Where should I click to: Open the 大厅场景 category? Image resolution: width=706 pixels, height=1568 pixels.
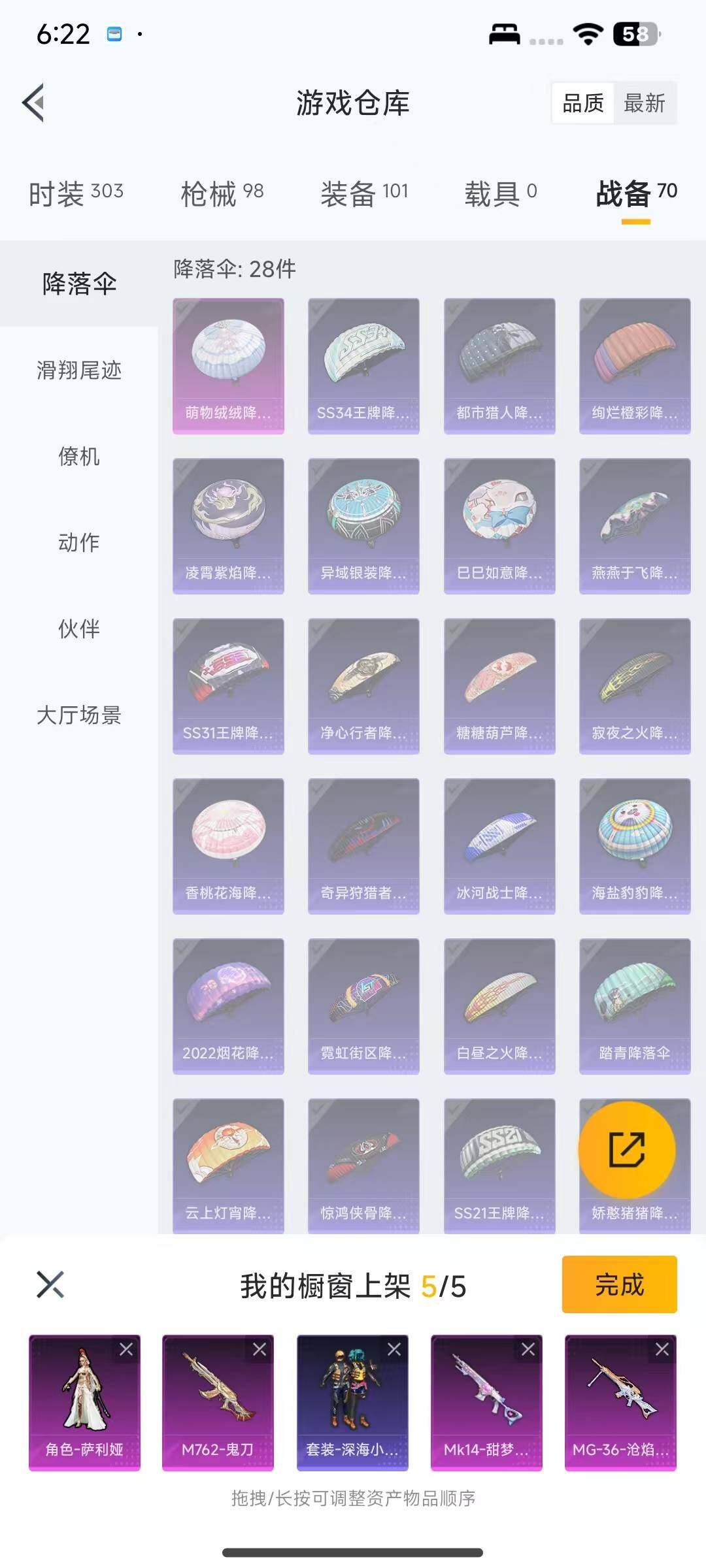coord(79,715)
